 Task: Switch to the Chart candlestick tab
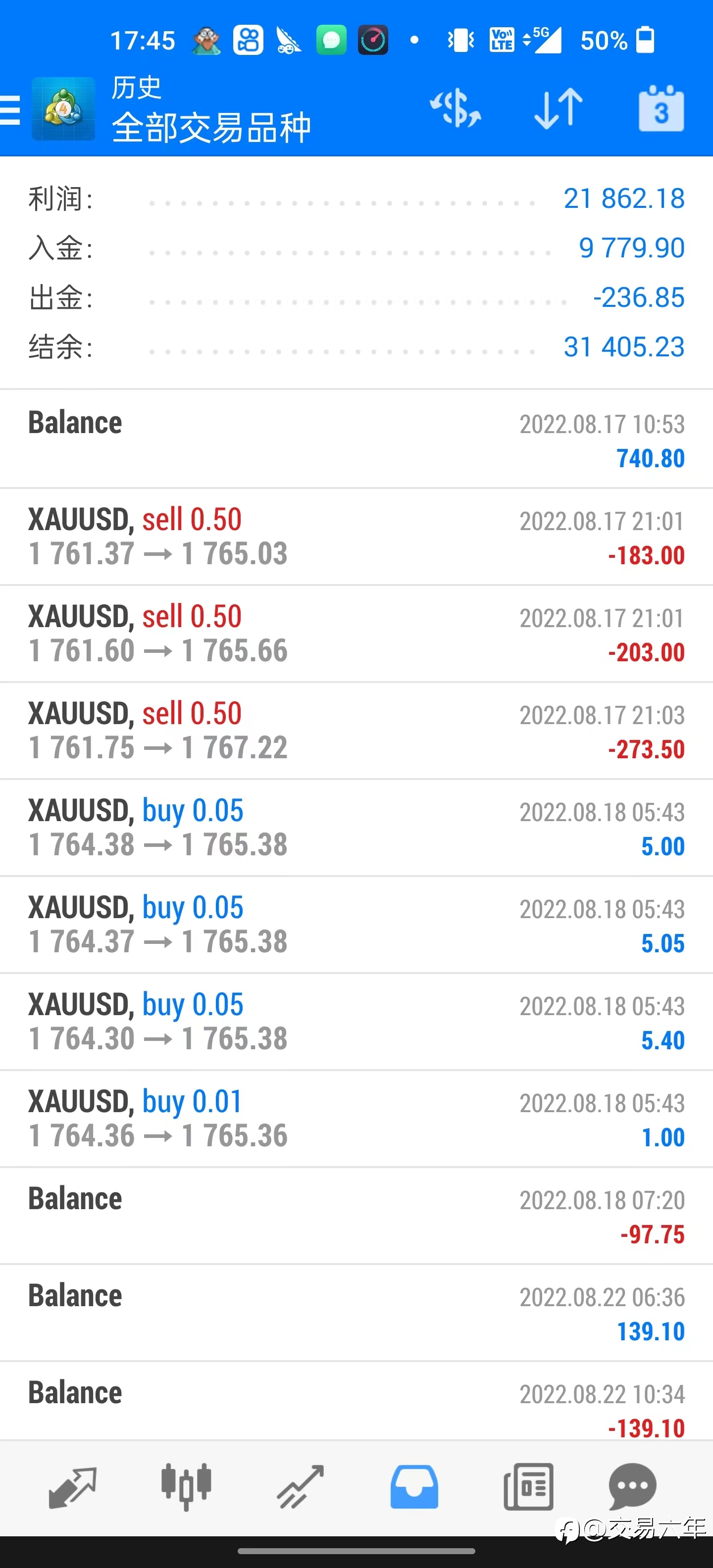tap(186, 1487)
